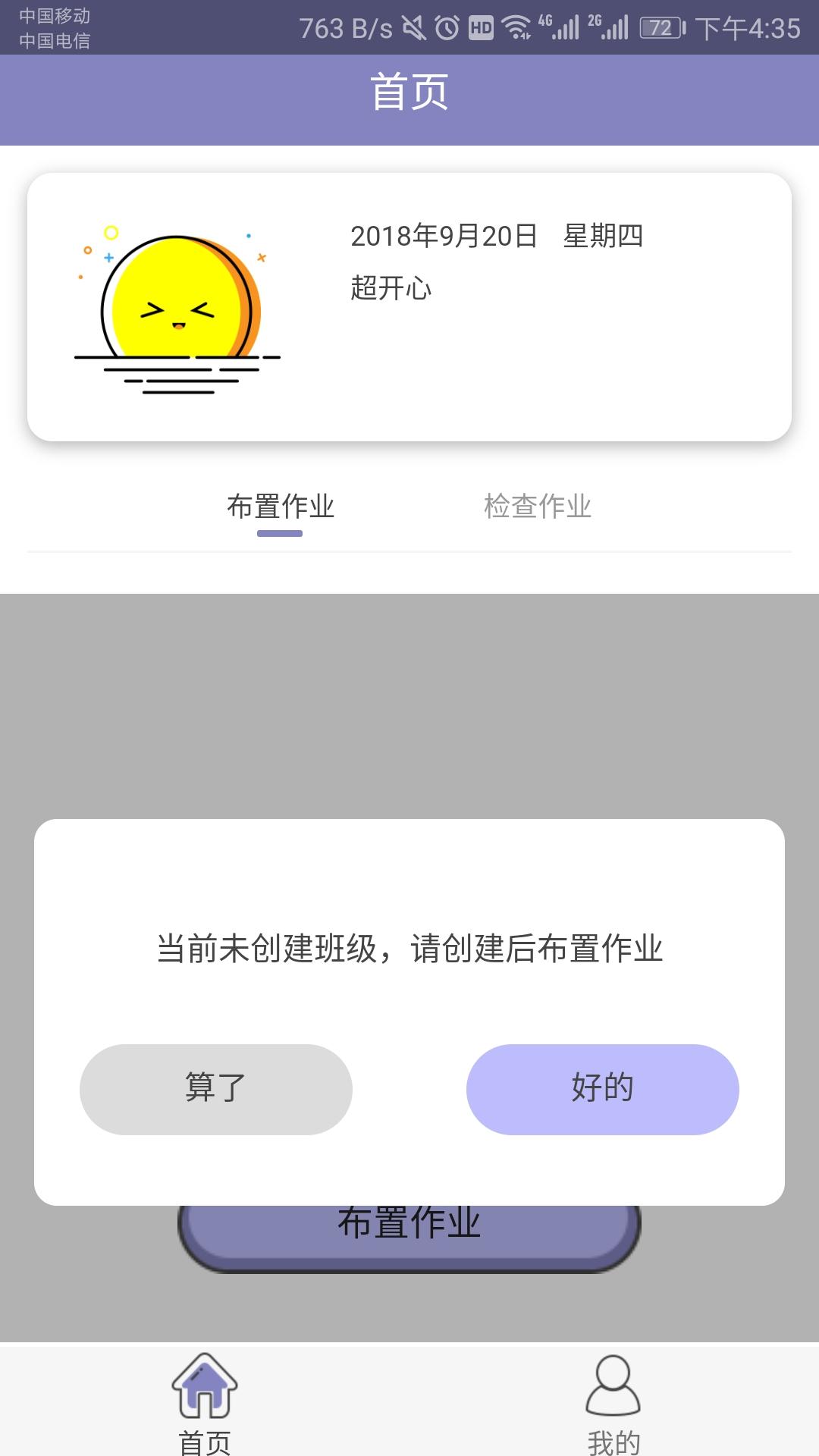This screenshot has height=1456, width=819.
Task: Click the date text 2018年9月20日 星期四
Action: pos(497,237)
